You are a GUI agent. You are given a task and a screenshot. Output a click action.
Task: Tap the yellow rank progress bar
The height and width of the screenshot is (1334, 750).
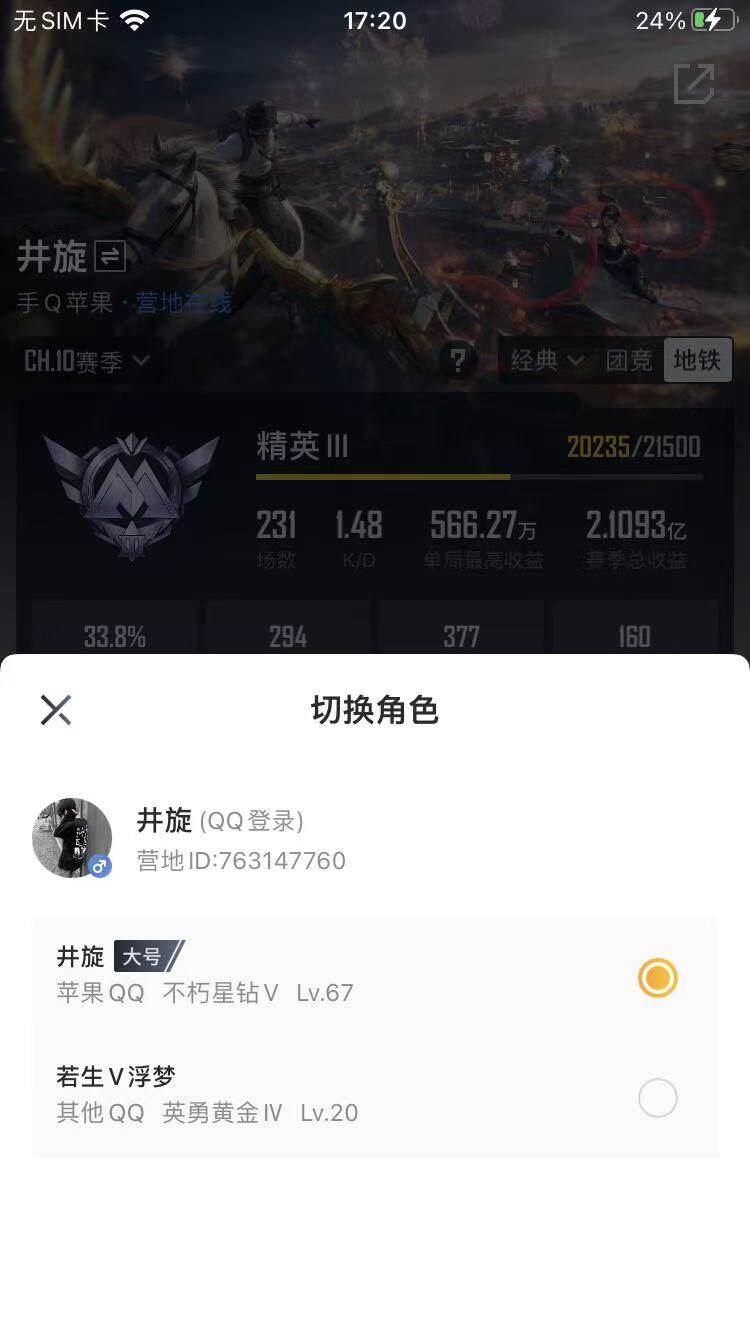(x=380, y=478)
